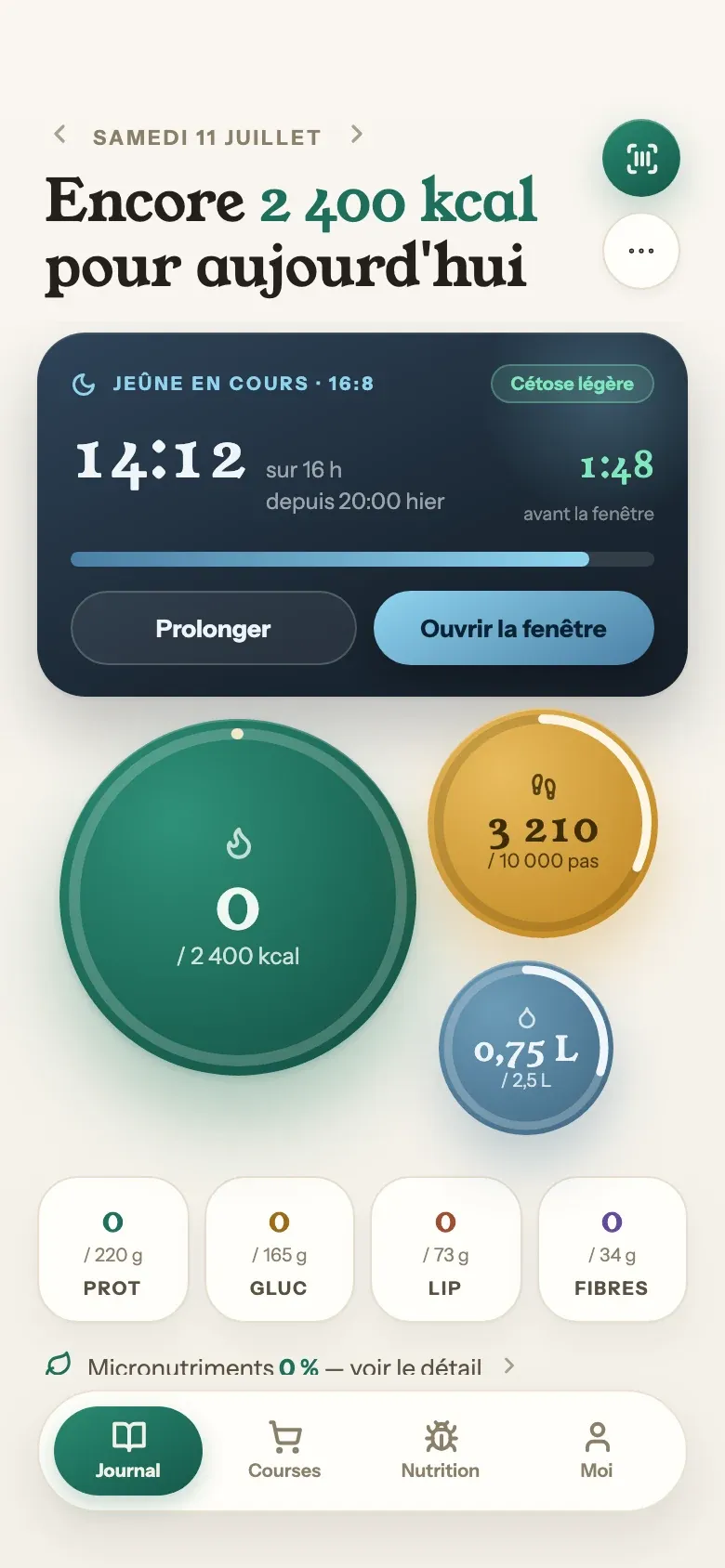Open the FIBRES macro card
This screenshot has height=1568, width=725.
click(612, 1249)
